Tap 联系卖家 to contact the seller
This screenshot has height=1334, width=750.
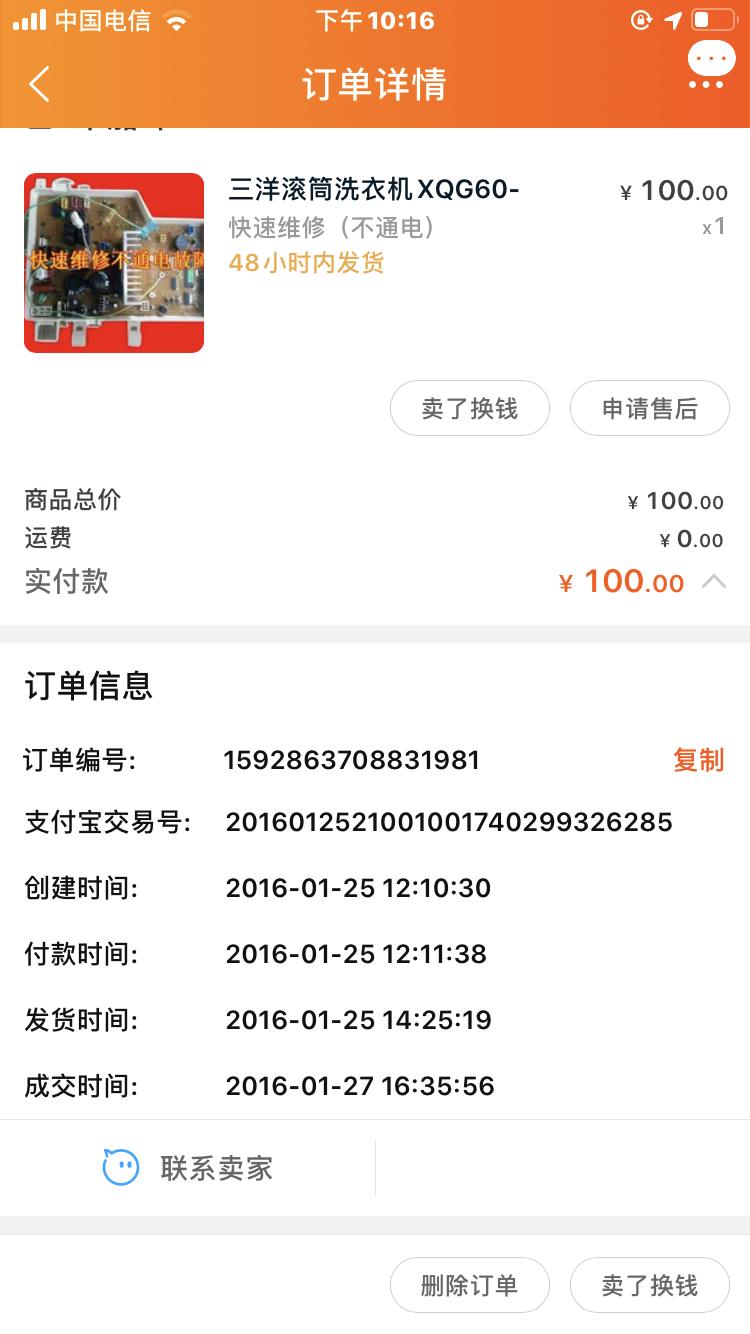(x=216, y=1167)
